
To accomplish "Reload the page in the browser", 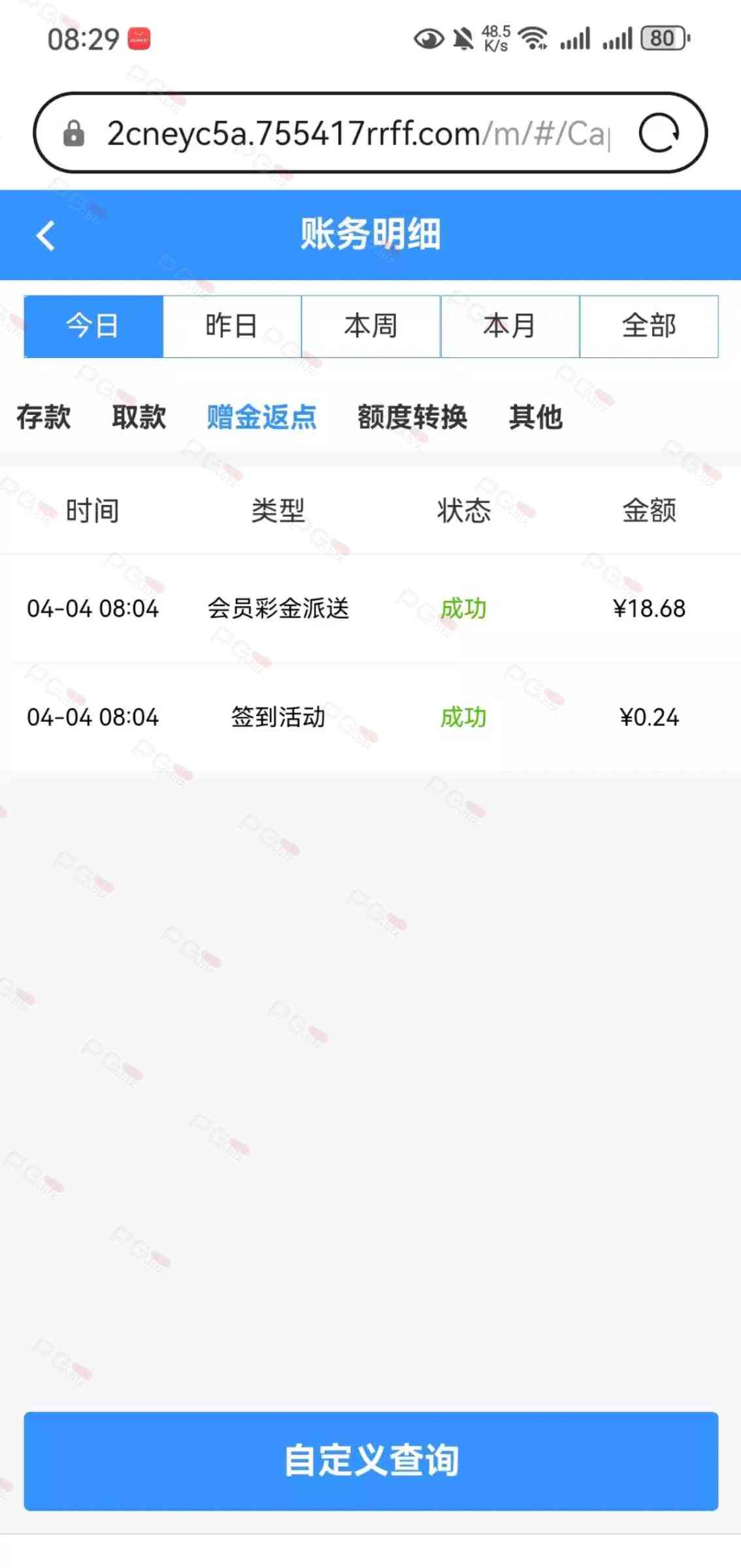I will coord(659,133).
